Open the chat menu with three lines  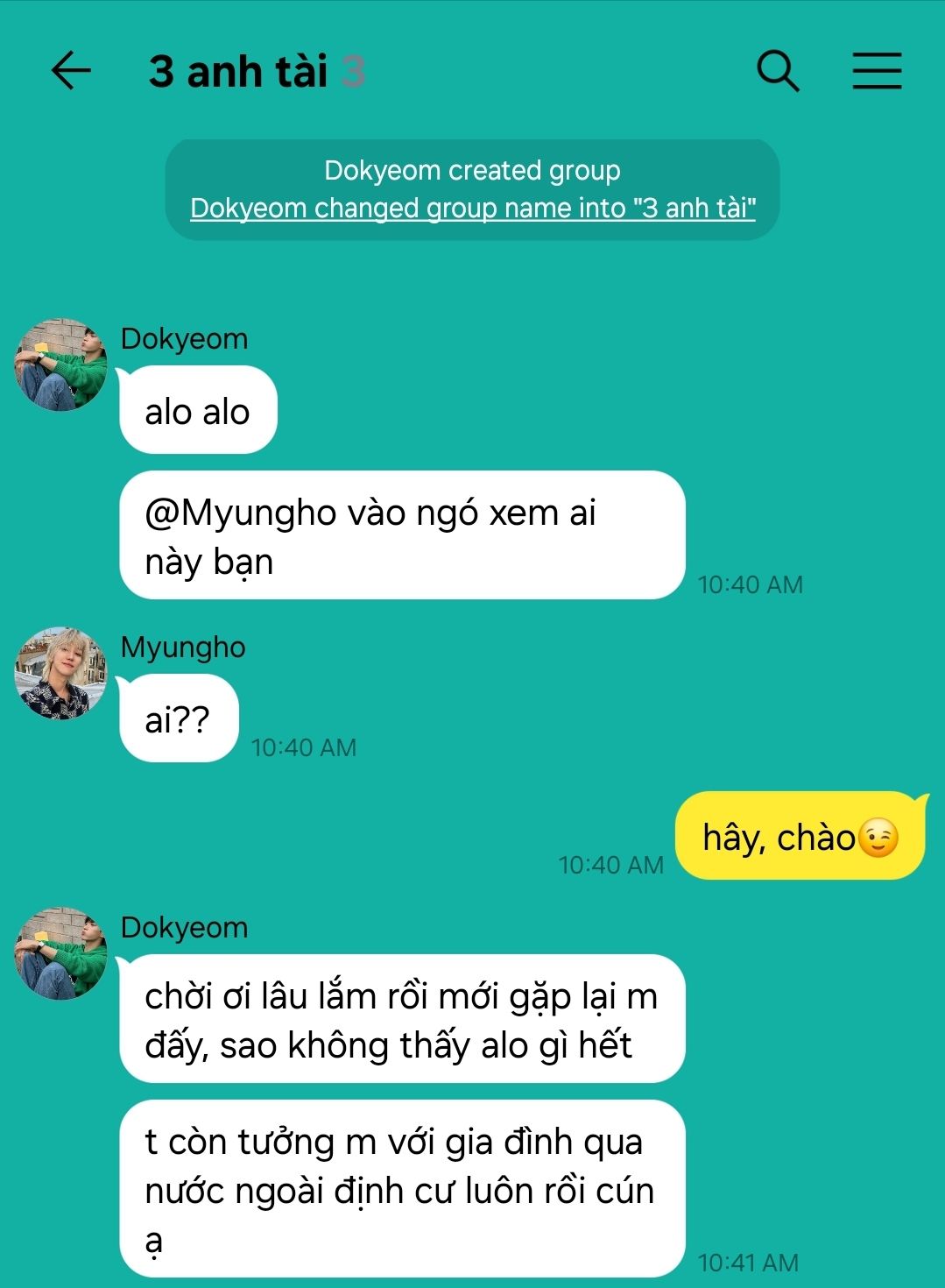coord(877,71)
